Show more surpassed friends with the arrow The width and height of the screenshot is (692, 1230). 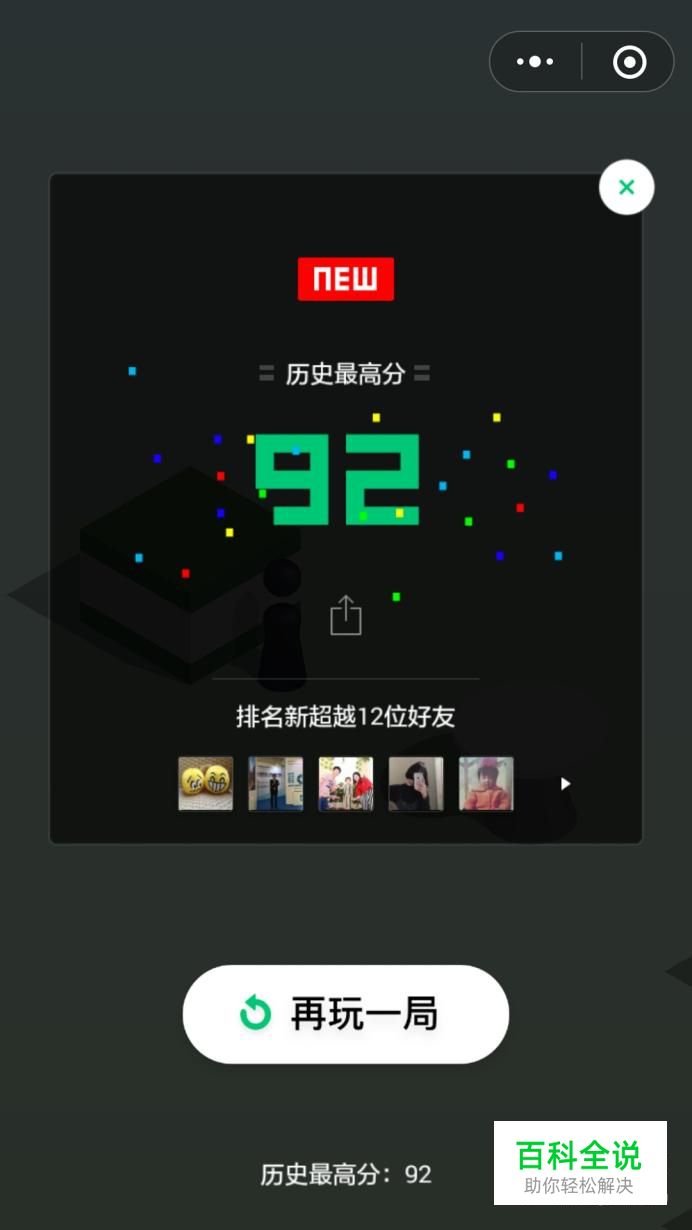pos(565,784)
